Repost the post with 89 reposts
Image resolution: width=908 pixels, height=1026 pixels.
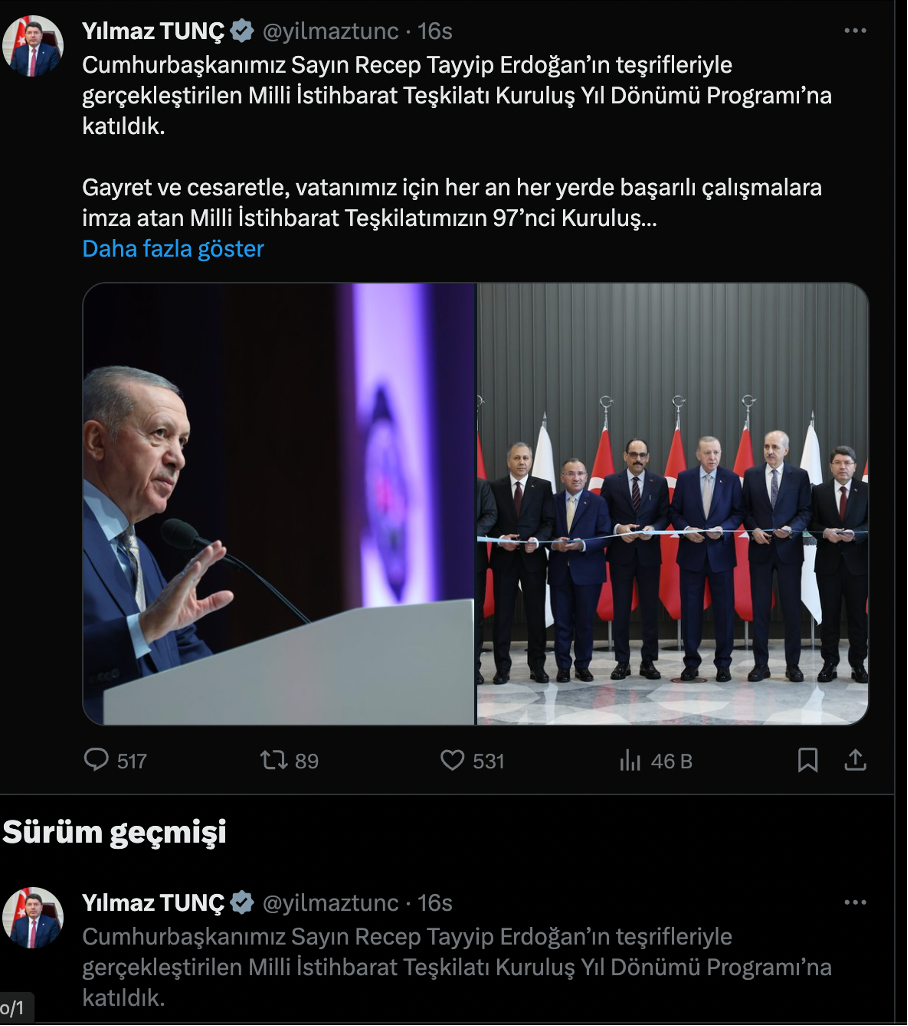(x=273, y=761)
